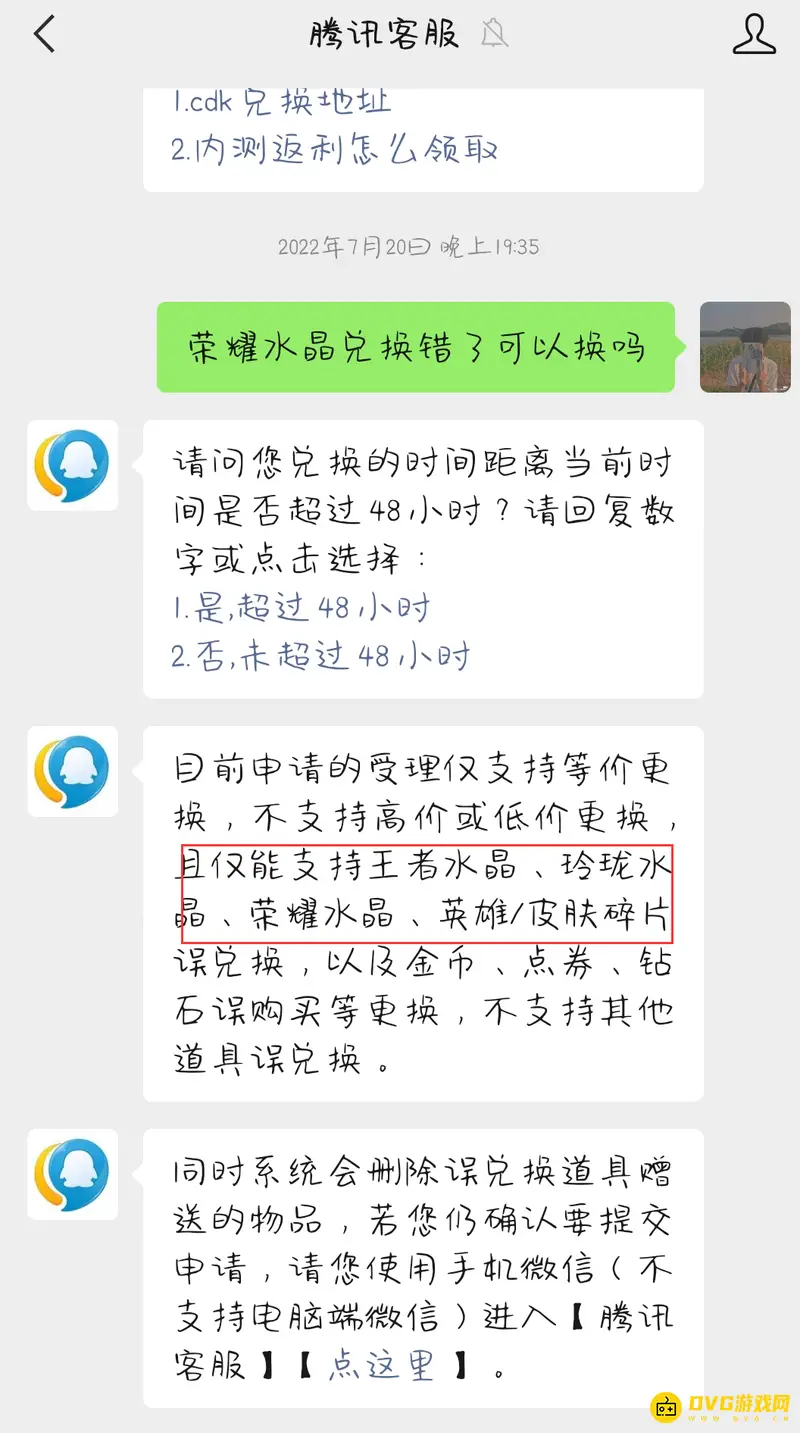Select option 1.cdk兑换地址

(x=280, y=100)
